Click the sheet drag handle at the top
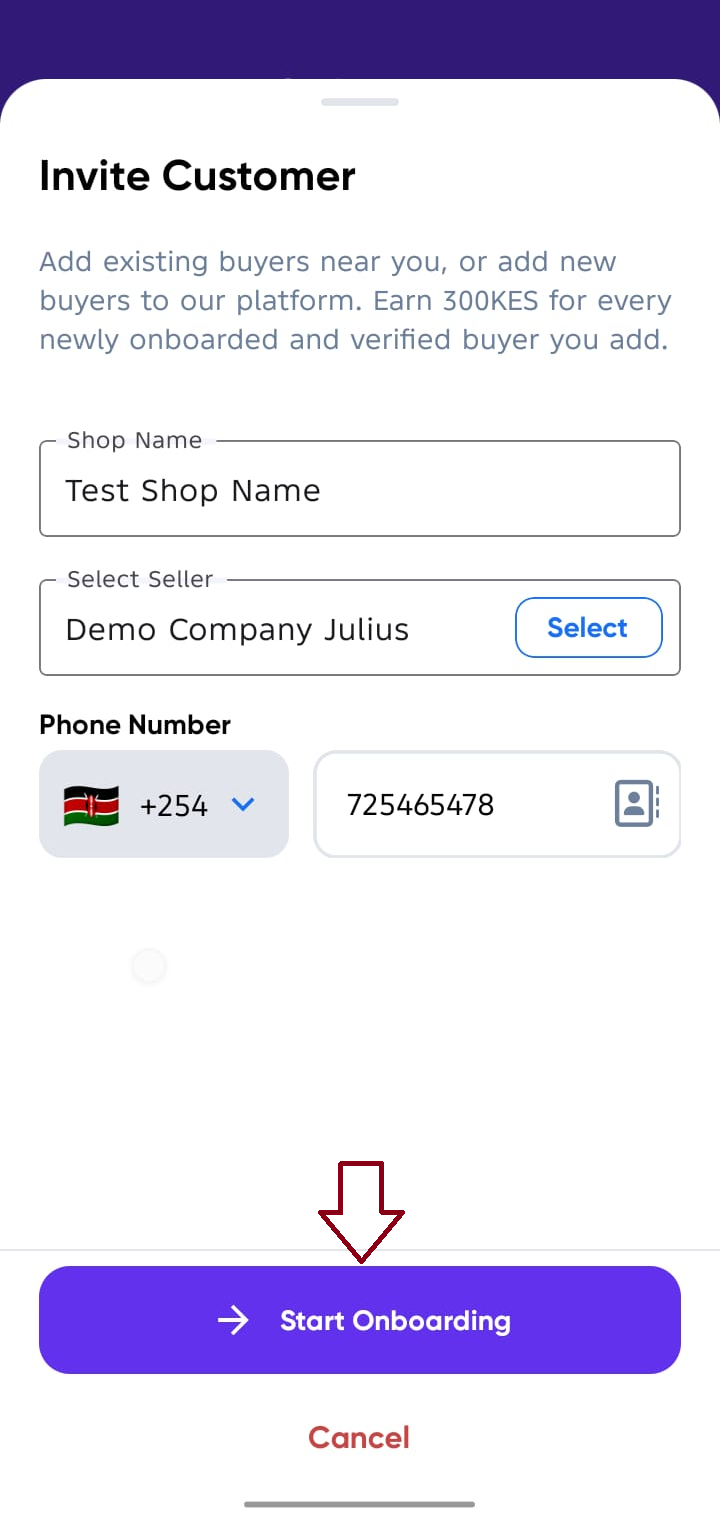Screen dimensions: 720x1519 pos(359,101)
